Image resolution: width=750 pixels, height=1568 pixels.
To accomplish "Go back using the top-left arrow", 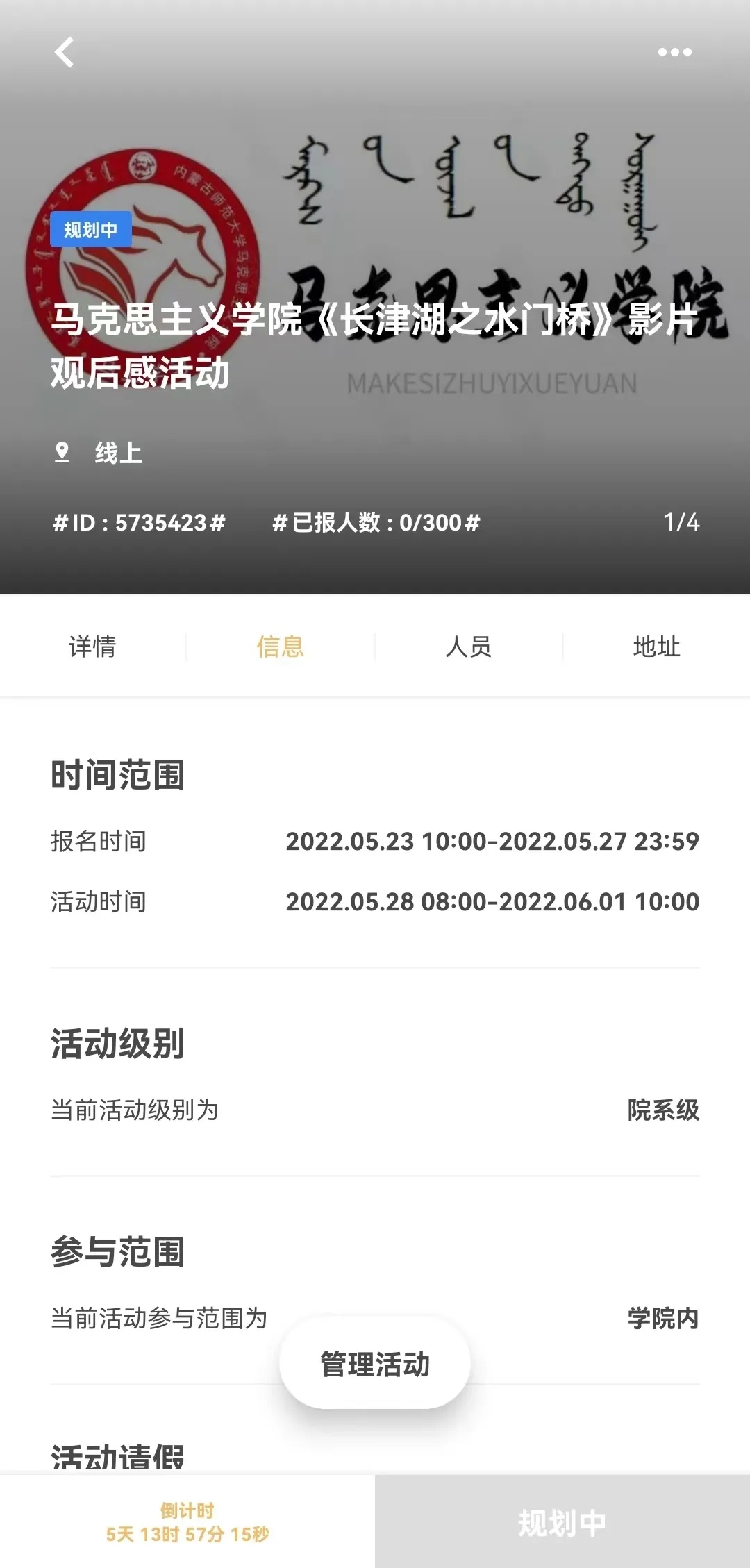I will 64,52.
